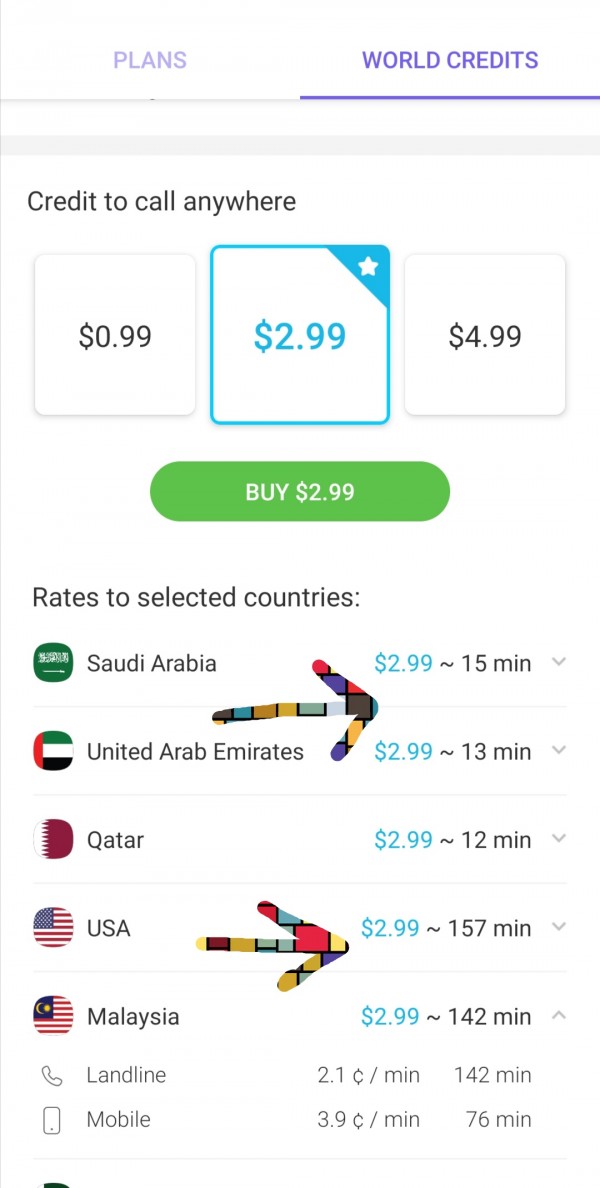Collapse the Malaysia rates row
Image resolution: width=600 pixels, height=1188 pixels.
[559, 1016]
